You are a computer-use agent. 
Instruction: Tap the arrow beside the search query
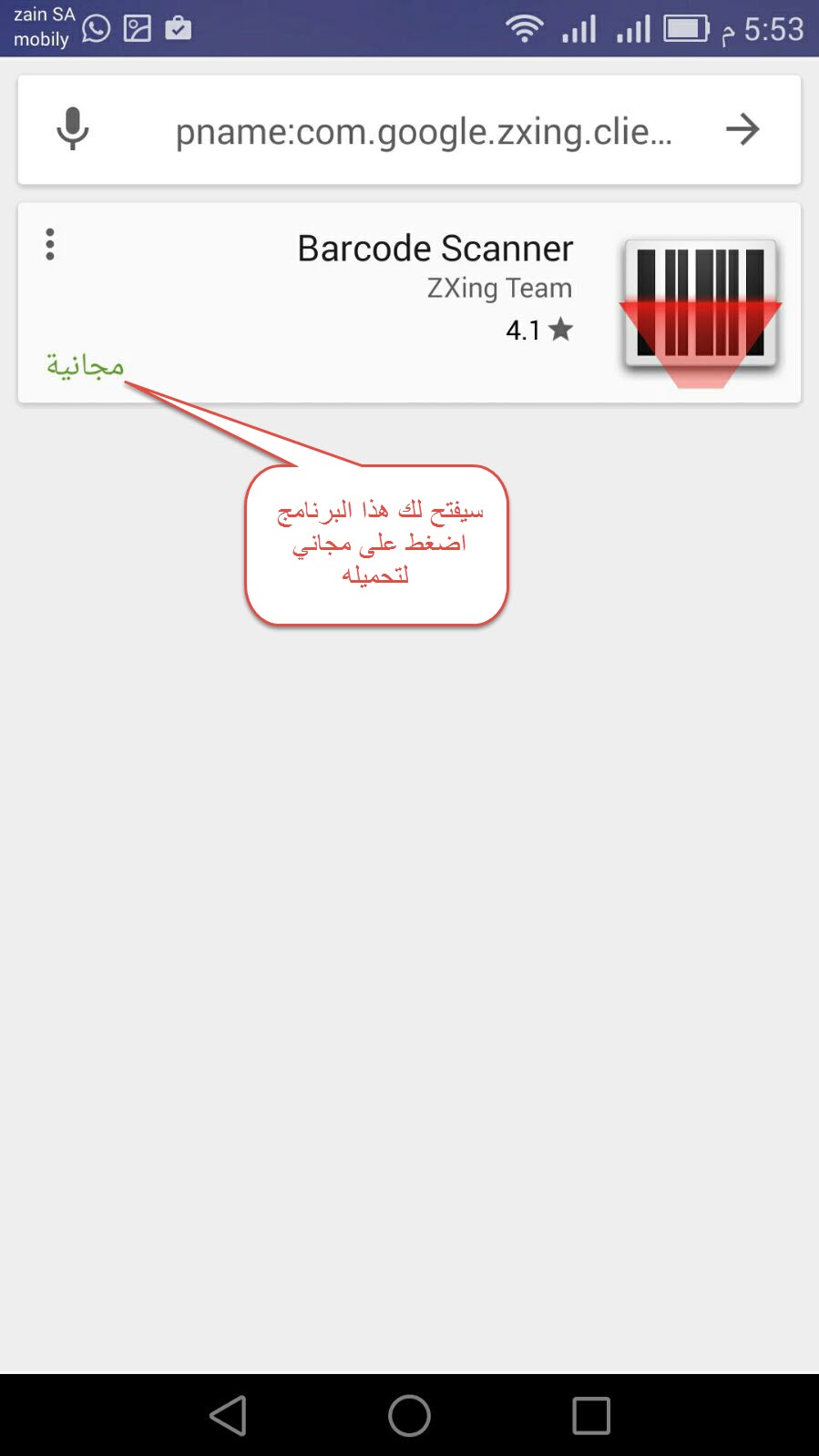pos(742,129)
